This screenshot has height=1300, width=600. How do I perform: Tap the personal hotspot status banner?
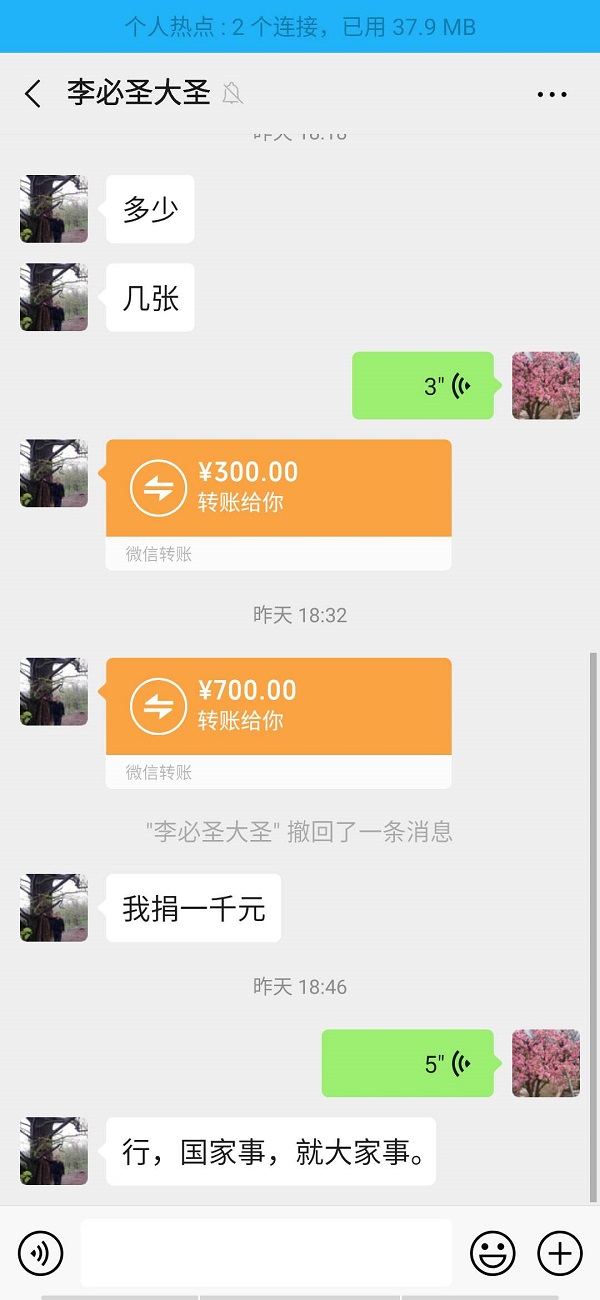(x=300, y=26)
